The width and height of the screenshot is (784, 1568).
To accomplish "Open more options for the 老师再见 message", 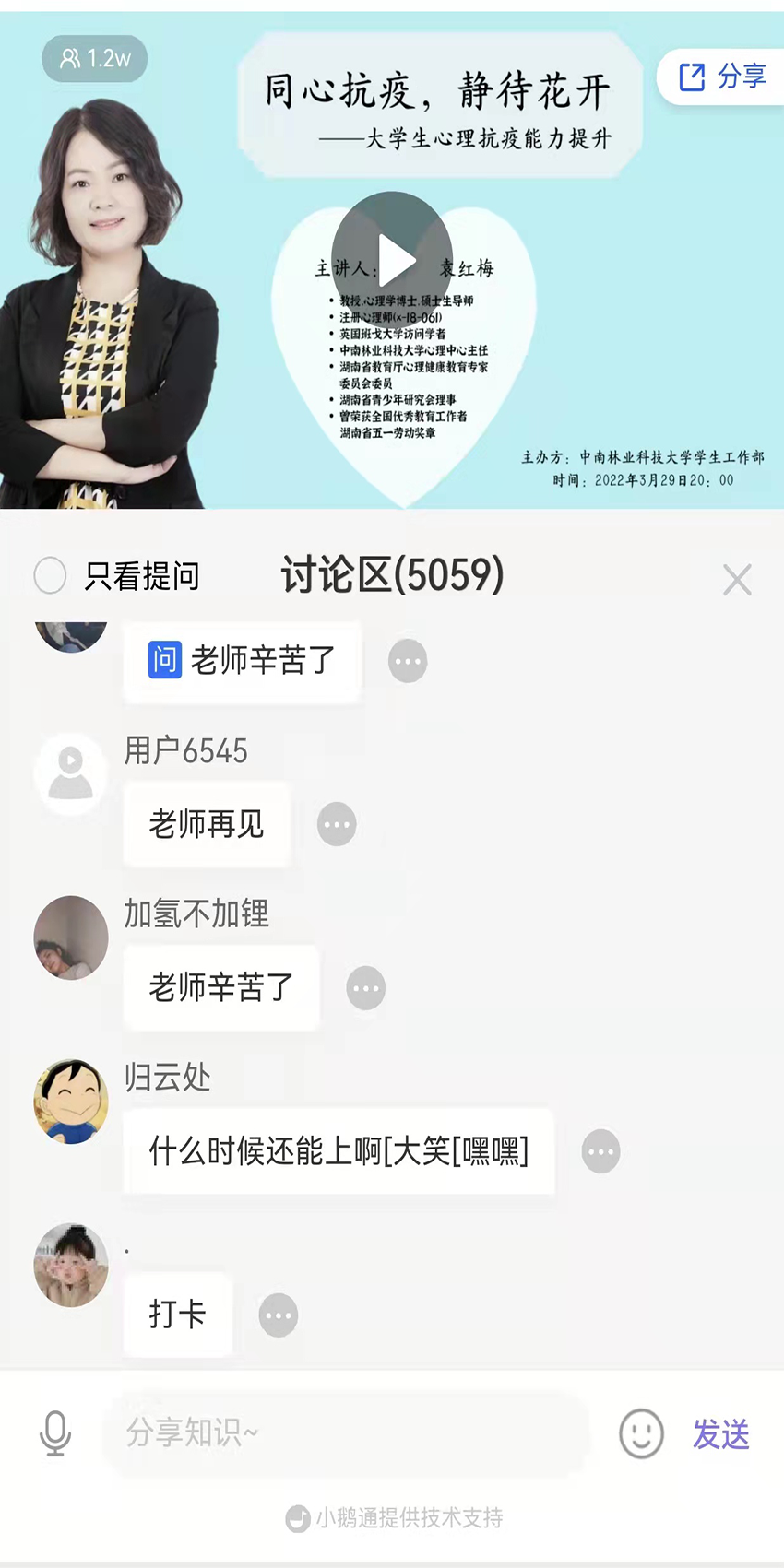I will point(336,823).
